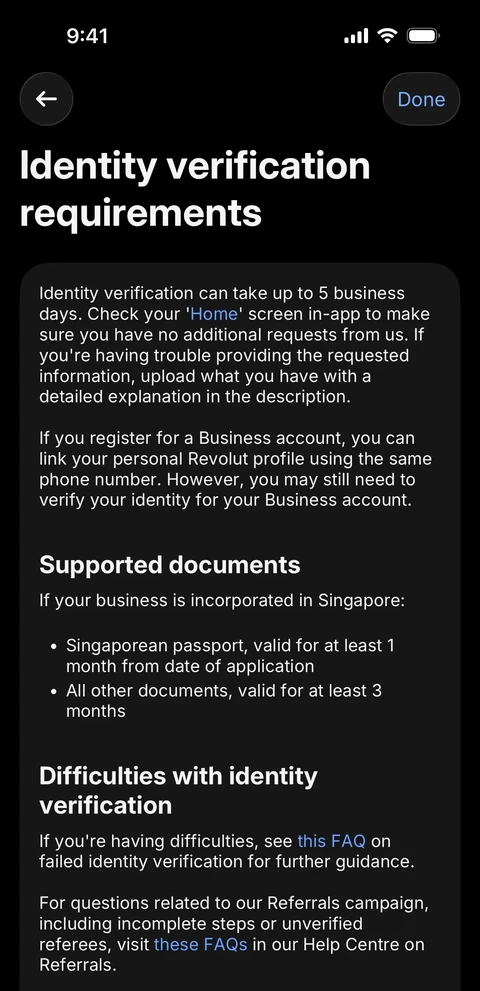Screen dimensions: 480x991
Task: Open the 'Home' screen link
Action: click(214, 314)
